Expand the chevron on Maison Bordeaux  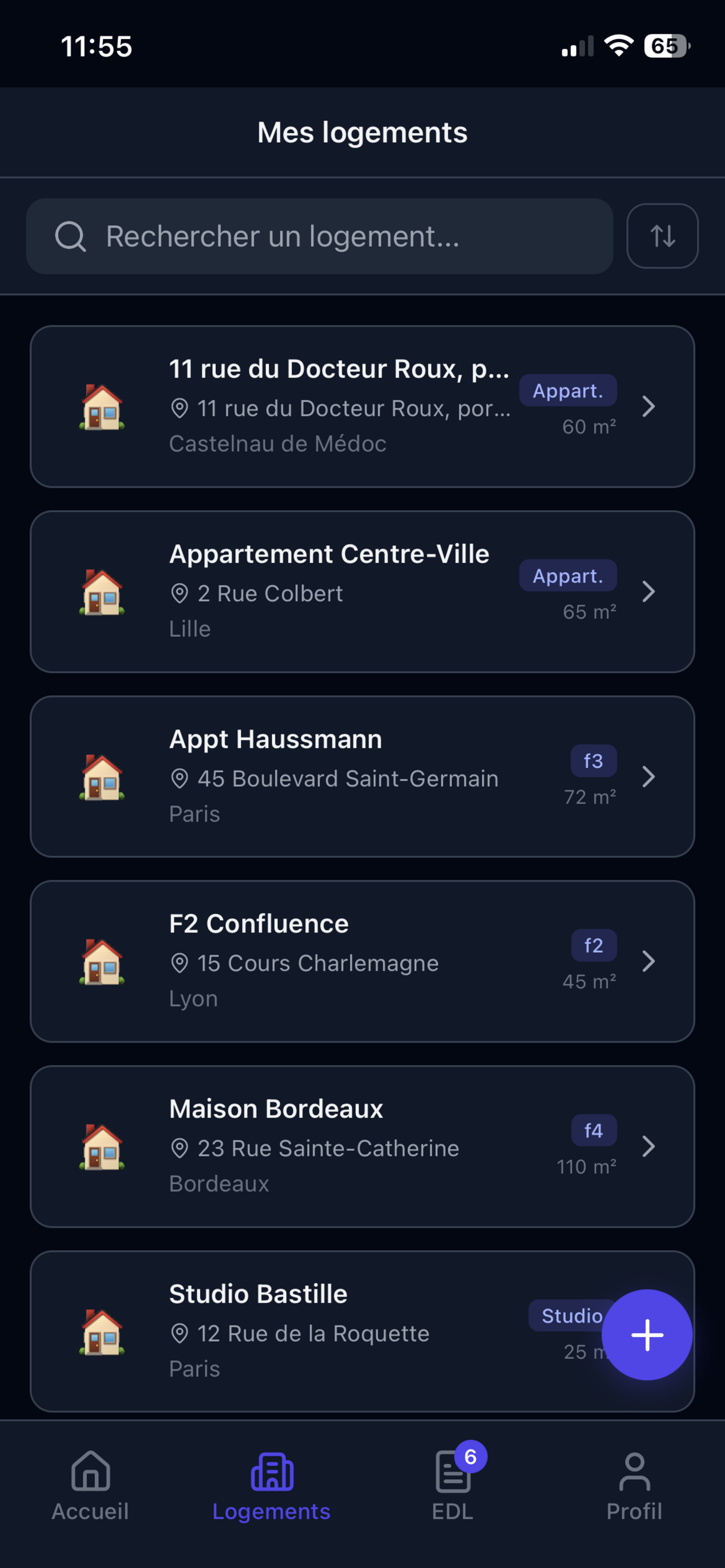click(649, 1147)
